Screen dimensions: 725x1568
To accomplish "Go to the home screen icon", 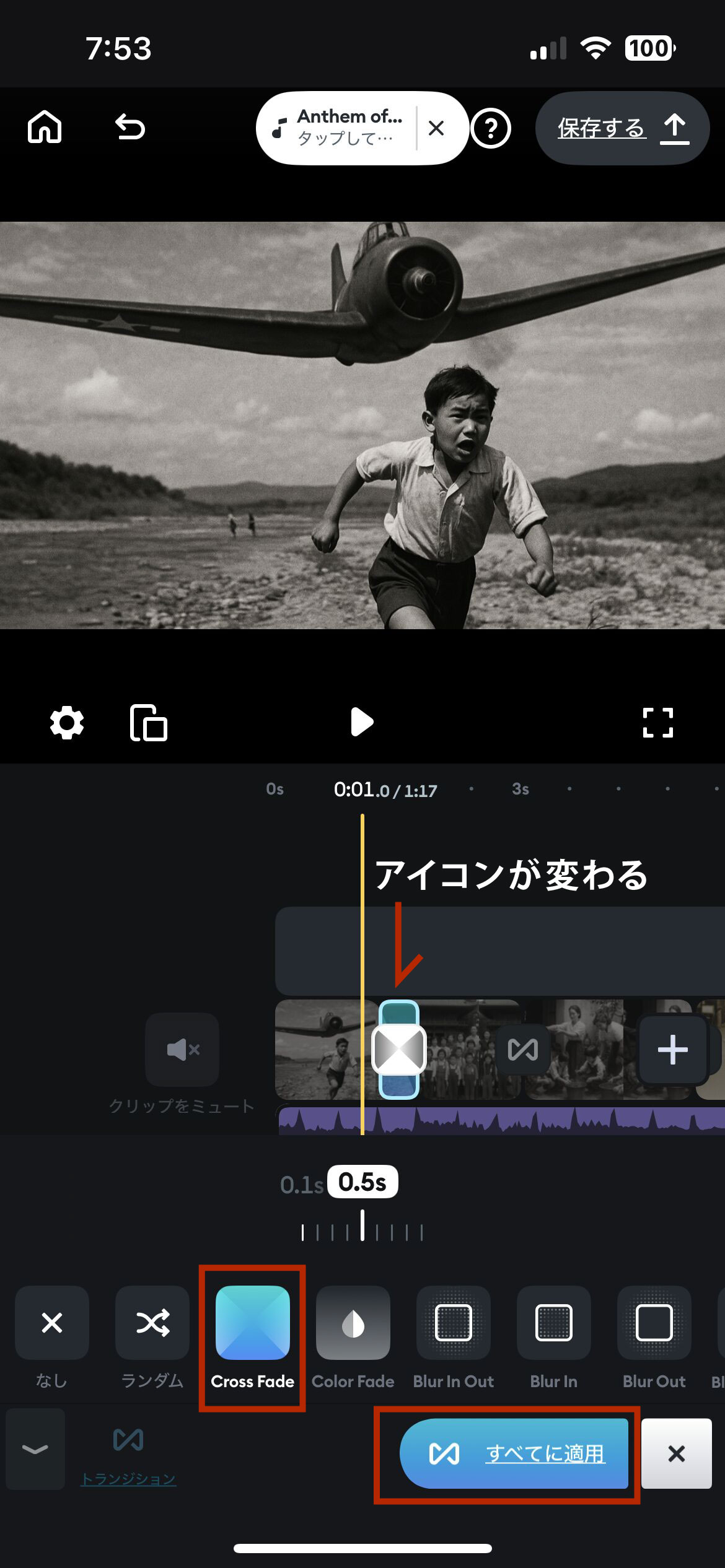I will pos(45,128).
